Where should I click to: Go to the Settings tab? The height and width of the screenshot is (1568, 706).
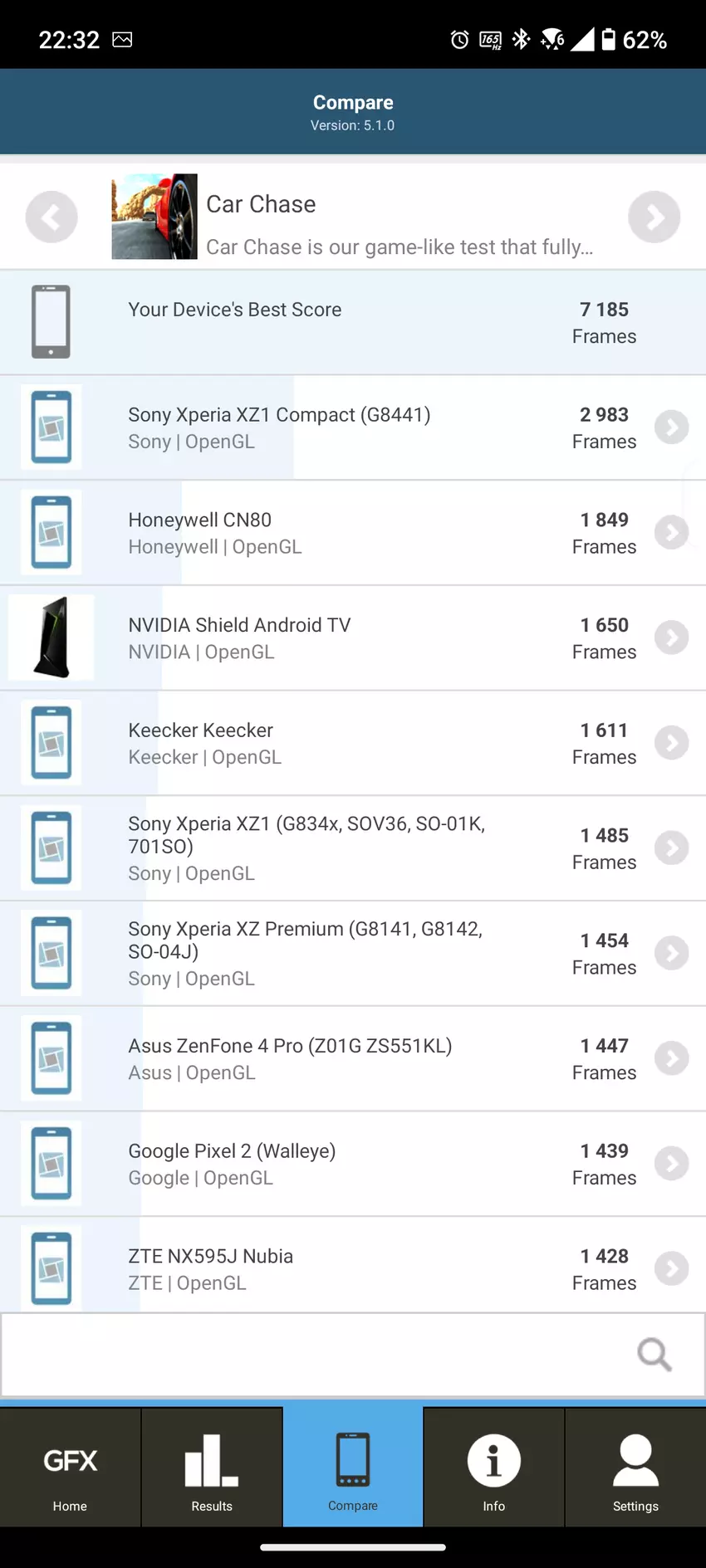tap(635, 1468)
